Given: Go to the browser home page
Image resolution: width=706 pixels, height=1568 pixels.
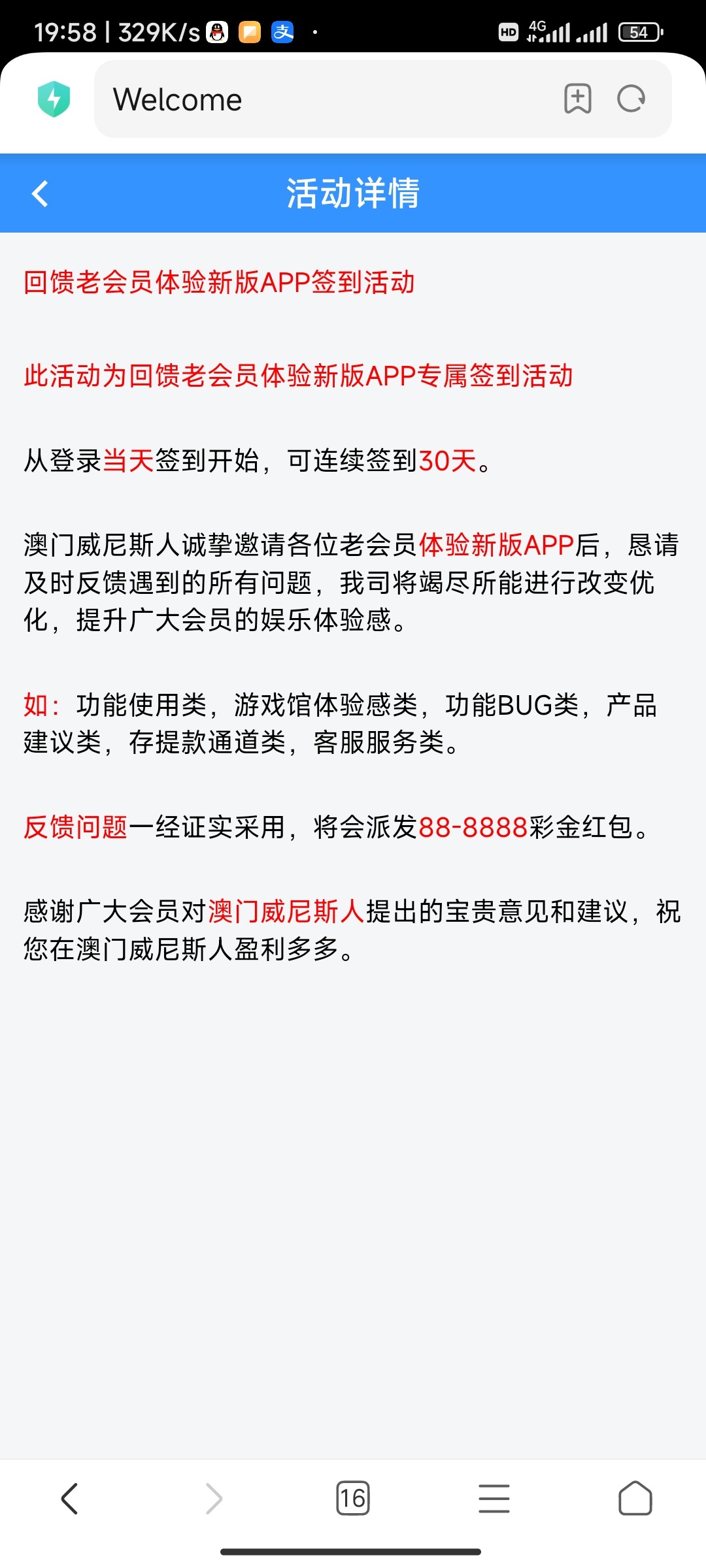Looking at the screenshot, I should coord(635,1498).
